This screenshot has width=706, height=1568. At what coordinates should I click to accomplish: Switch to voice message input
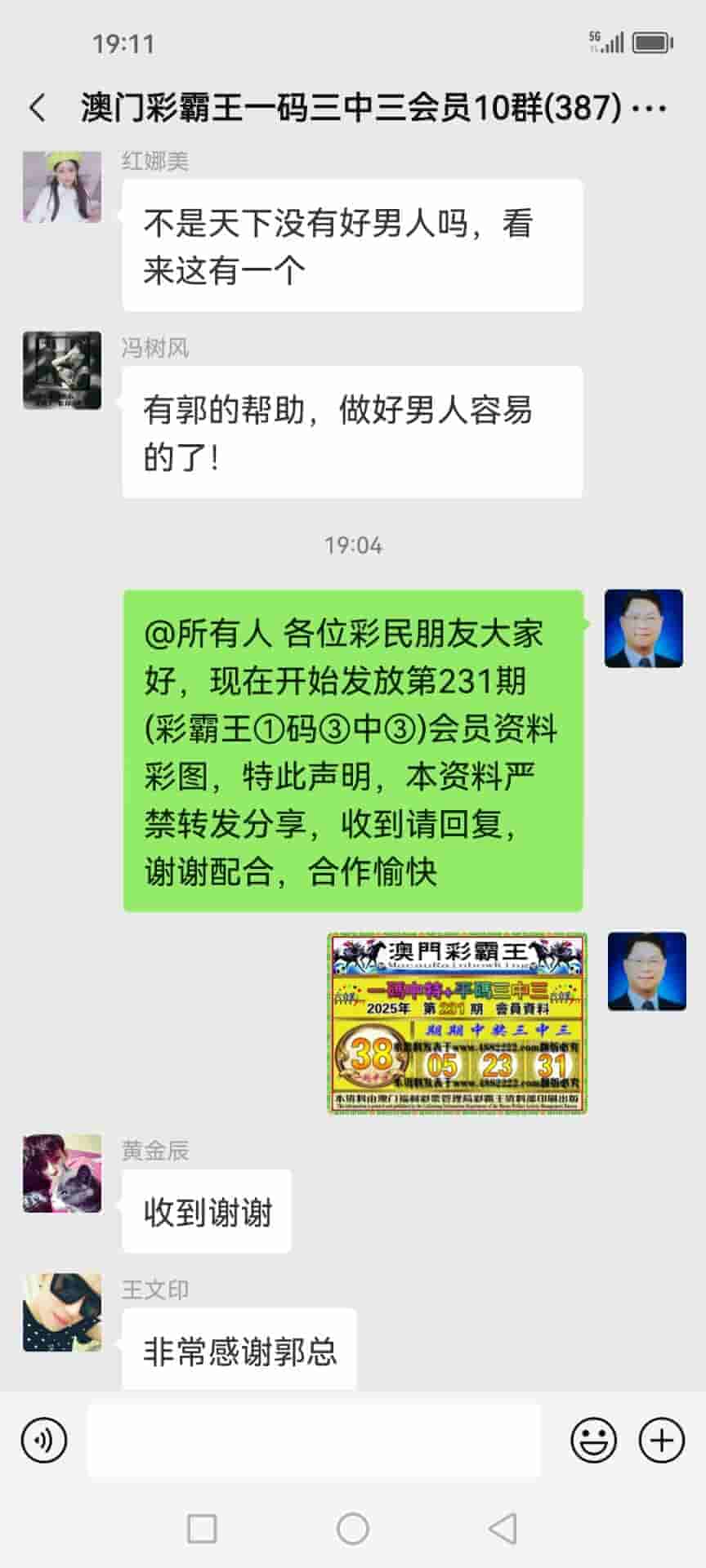click(x=44, y=1440)
